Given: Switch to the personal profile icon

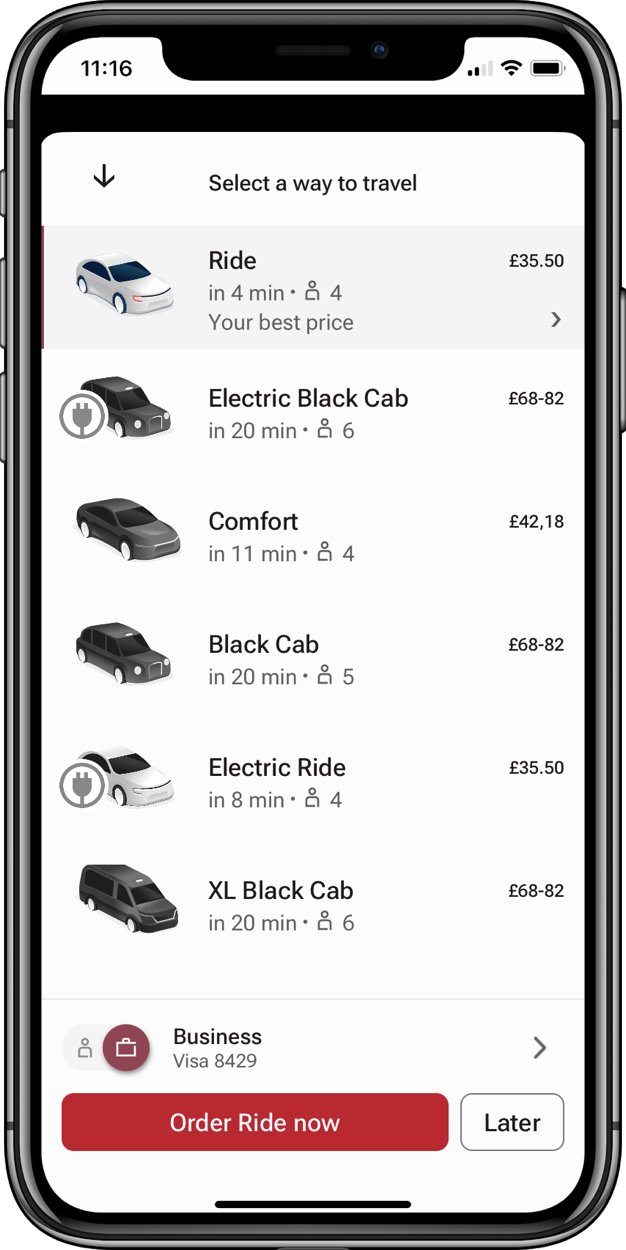Looking at the screenshot, I should click(85, 1048).
